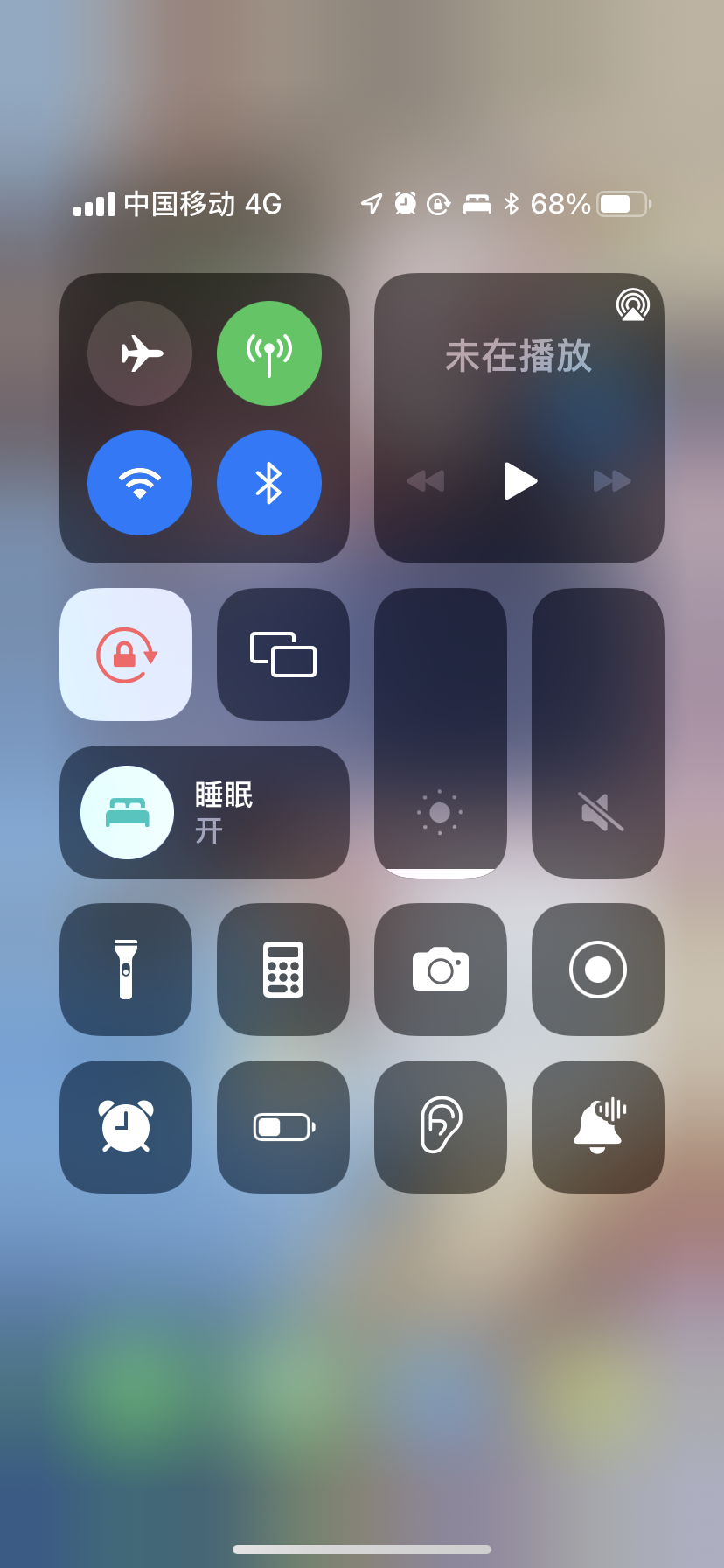Skip to the previous track
The width and height of the screenshot is (724, 1568).
[426, 481]
